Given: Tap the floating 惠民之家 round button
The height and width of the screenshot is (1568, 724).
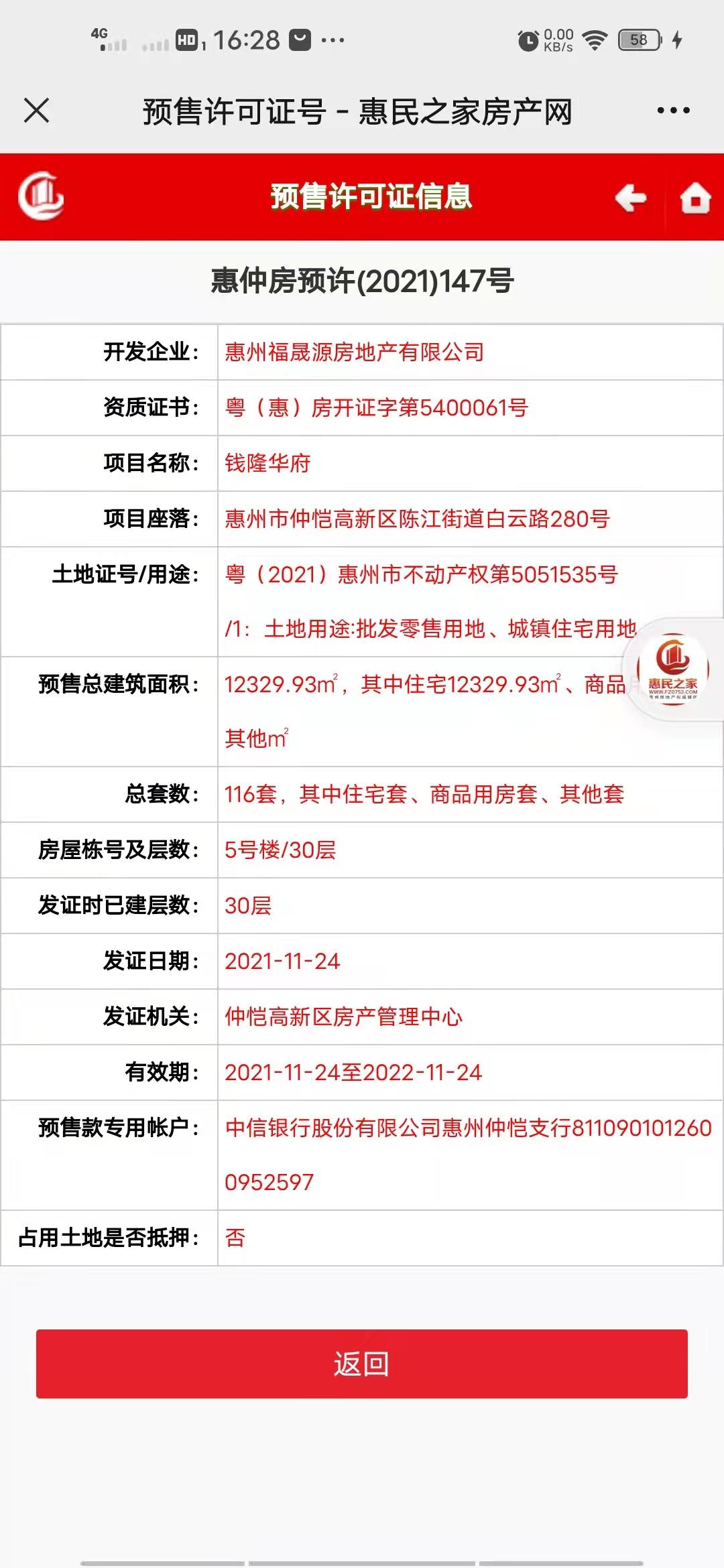Looking at the screenshot, I should pos(672,669).
